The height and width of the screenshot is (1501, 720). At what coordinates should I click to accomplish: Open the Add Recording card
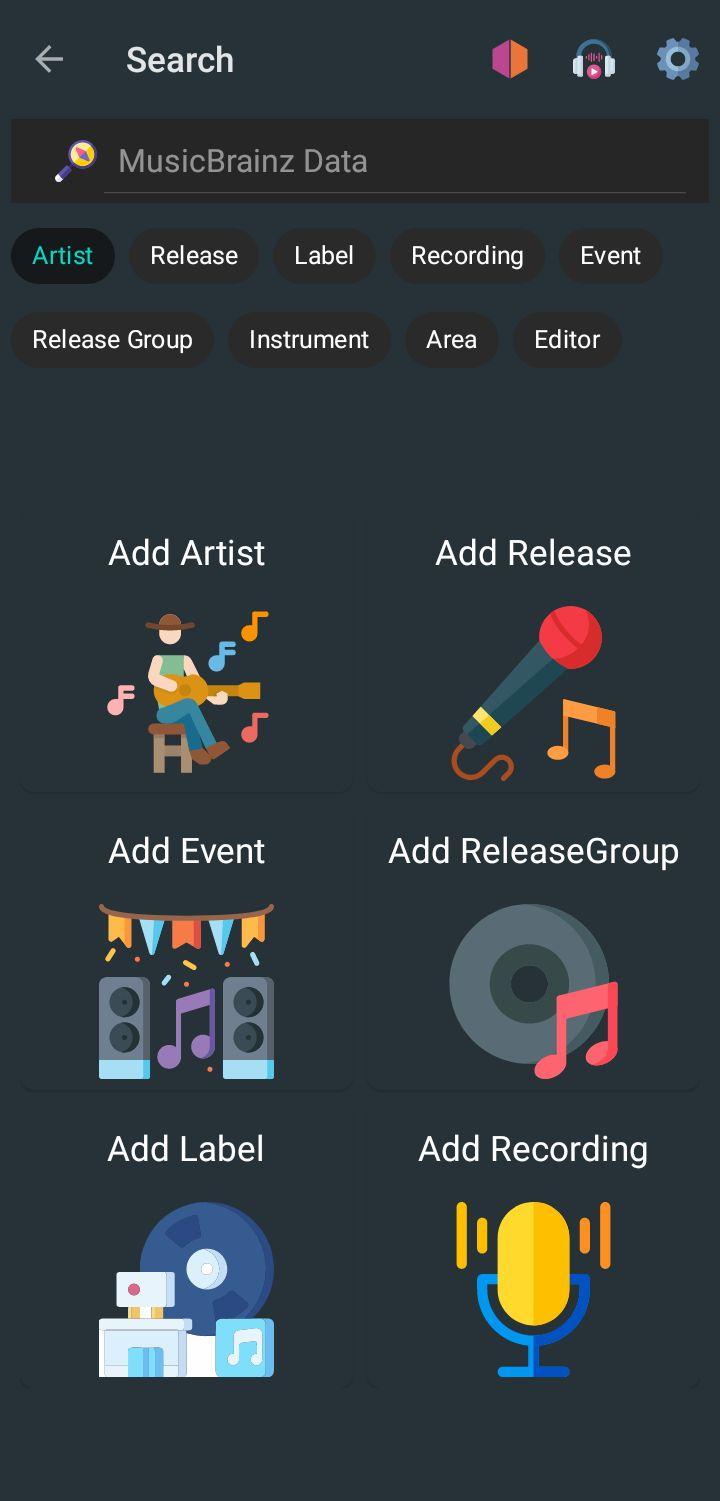[533, 1251]
